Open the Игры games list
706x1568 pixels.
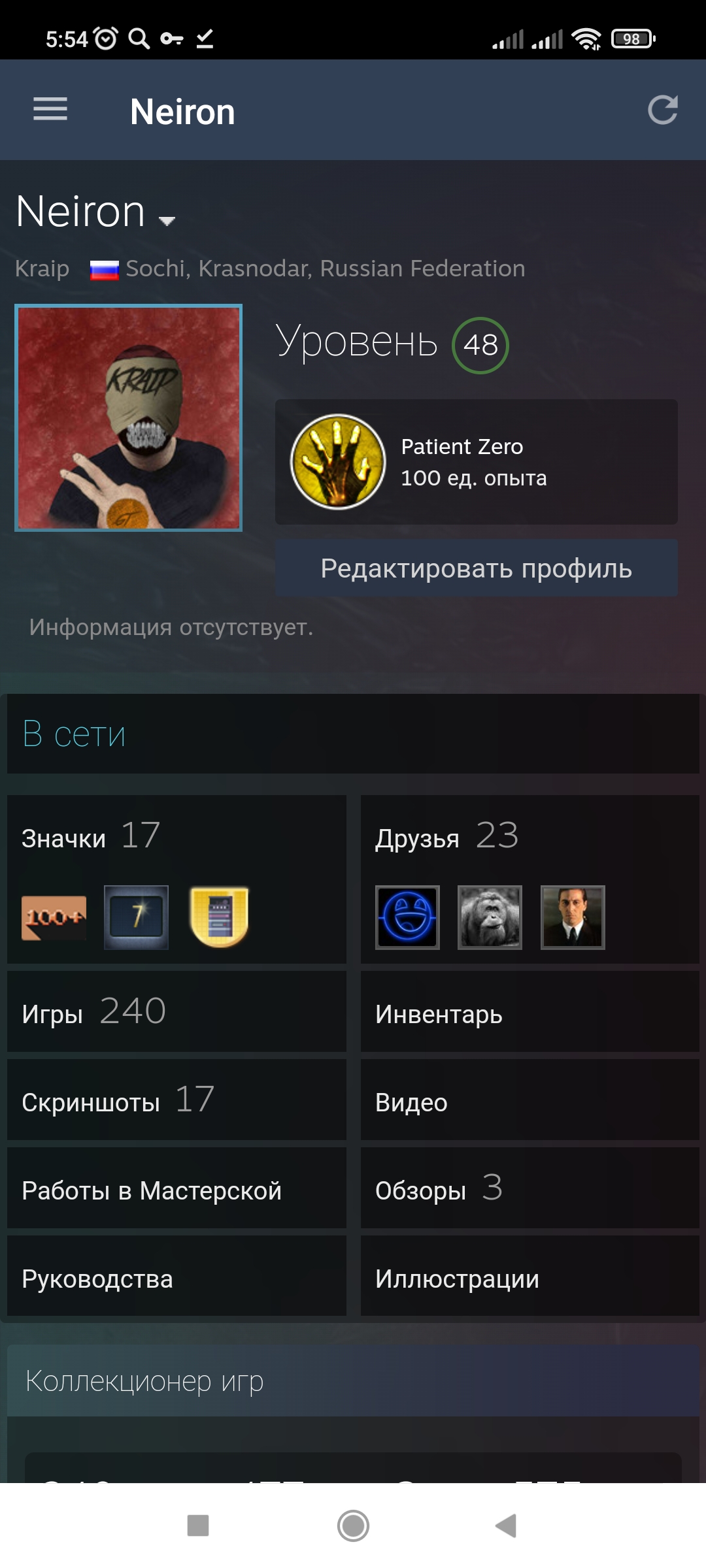click(x=176, y=1011)
